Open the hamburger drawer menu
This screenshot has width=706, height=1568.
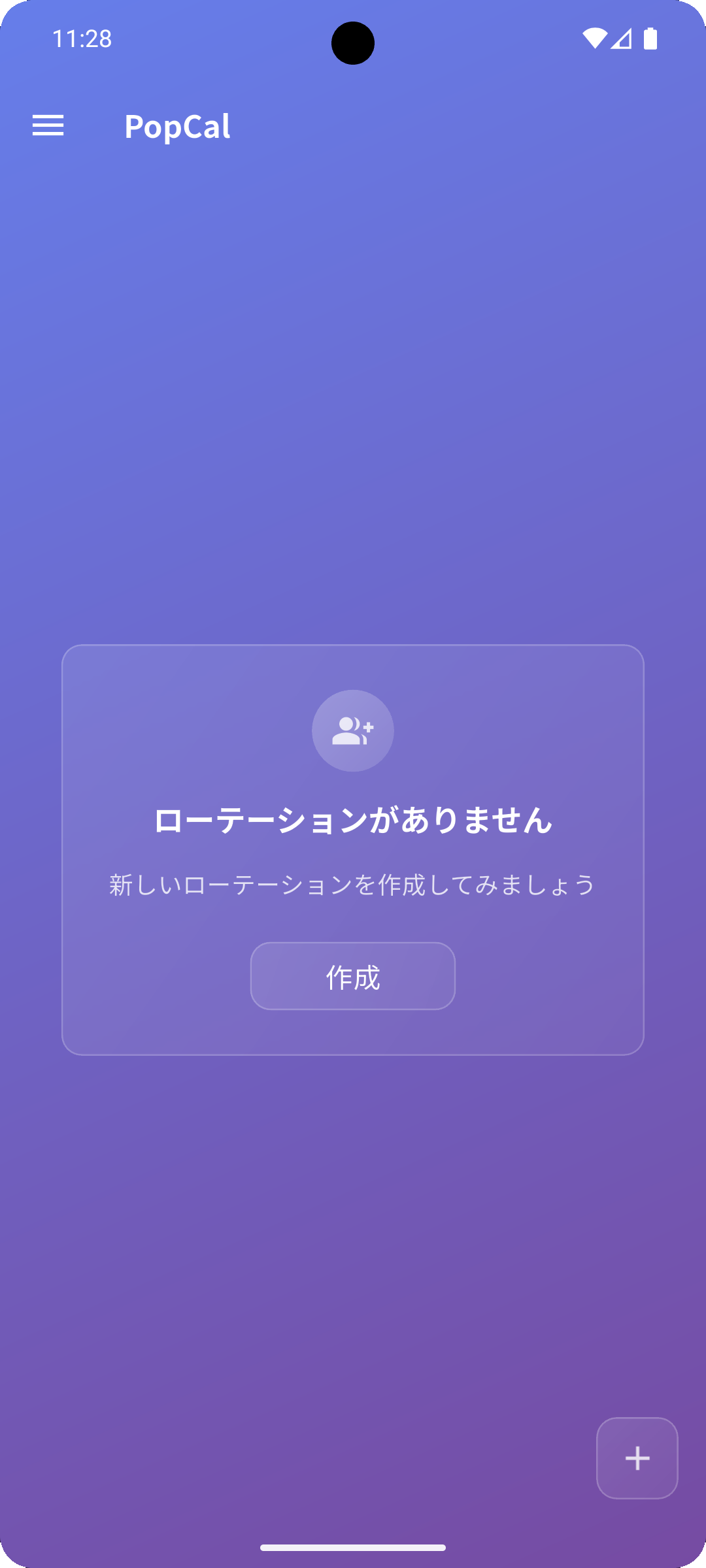click(48, 125)
